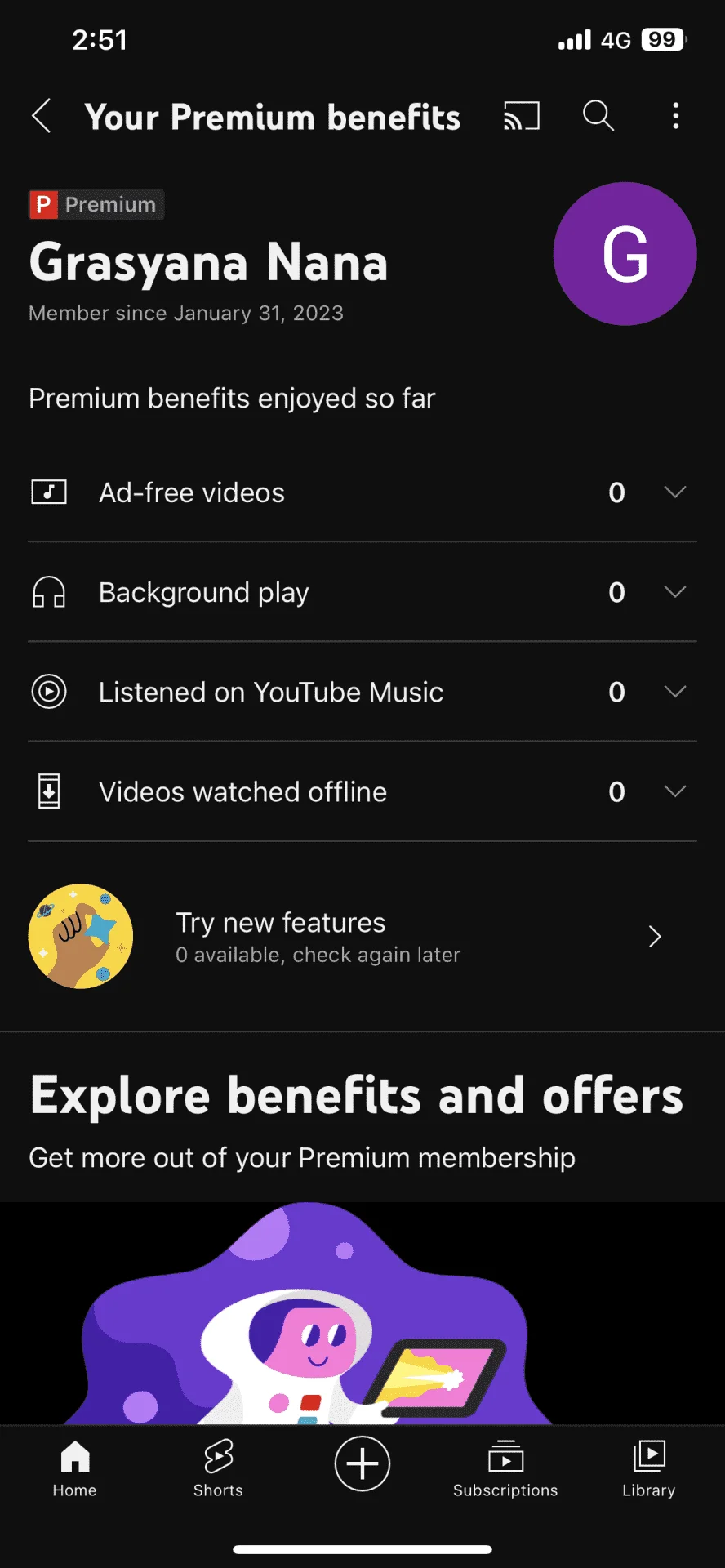Tap the purple G profile avatar
725x1568 pixels.
click(x=625, y=254)
